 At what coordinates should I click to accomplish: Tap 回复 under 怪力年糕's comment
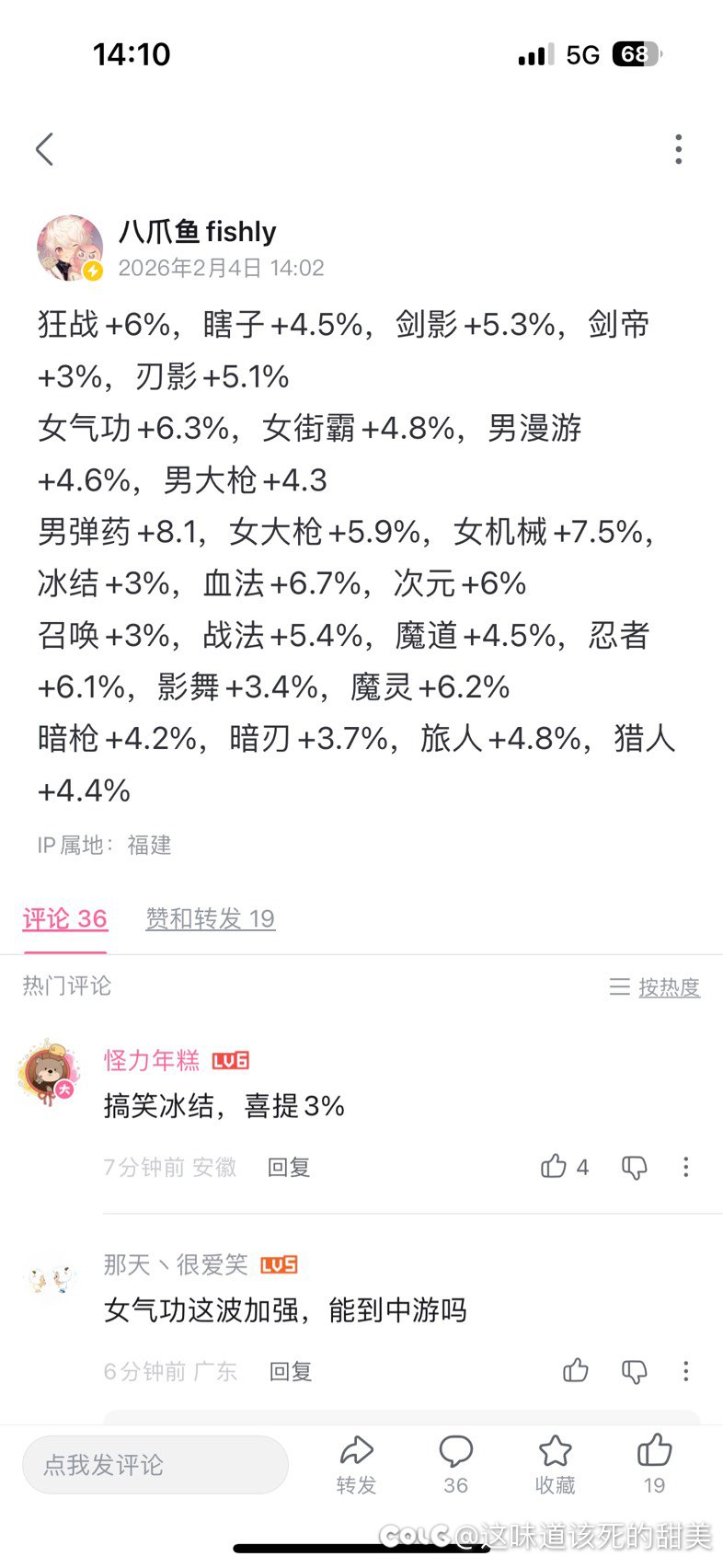point(288,1166)
